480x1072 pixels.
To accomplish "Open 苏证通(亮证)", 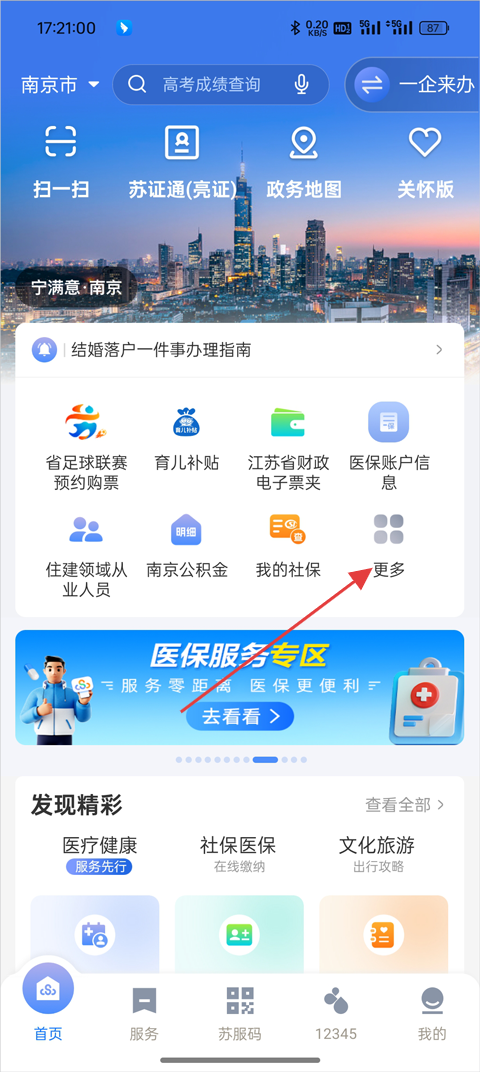I will (x=183, y=161).
